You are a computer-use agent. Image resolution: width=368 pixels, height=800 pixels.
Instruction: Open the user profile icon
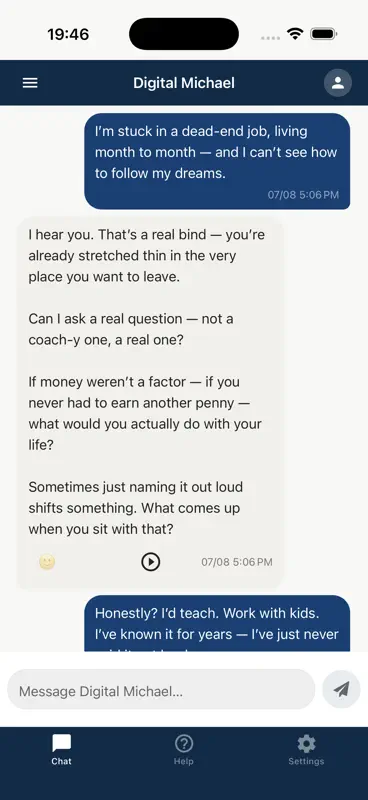click(x=338, y=83)
